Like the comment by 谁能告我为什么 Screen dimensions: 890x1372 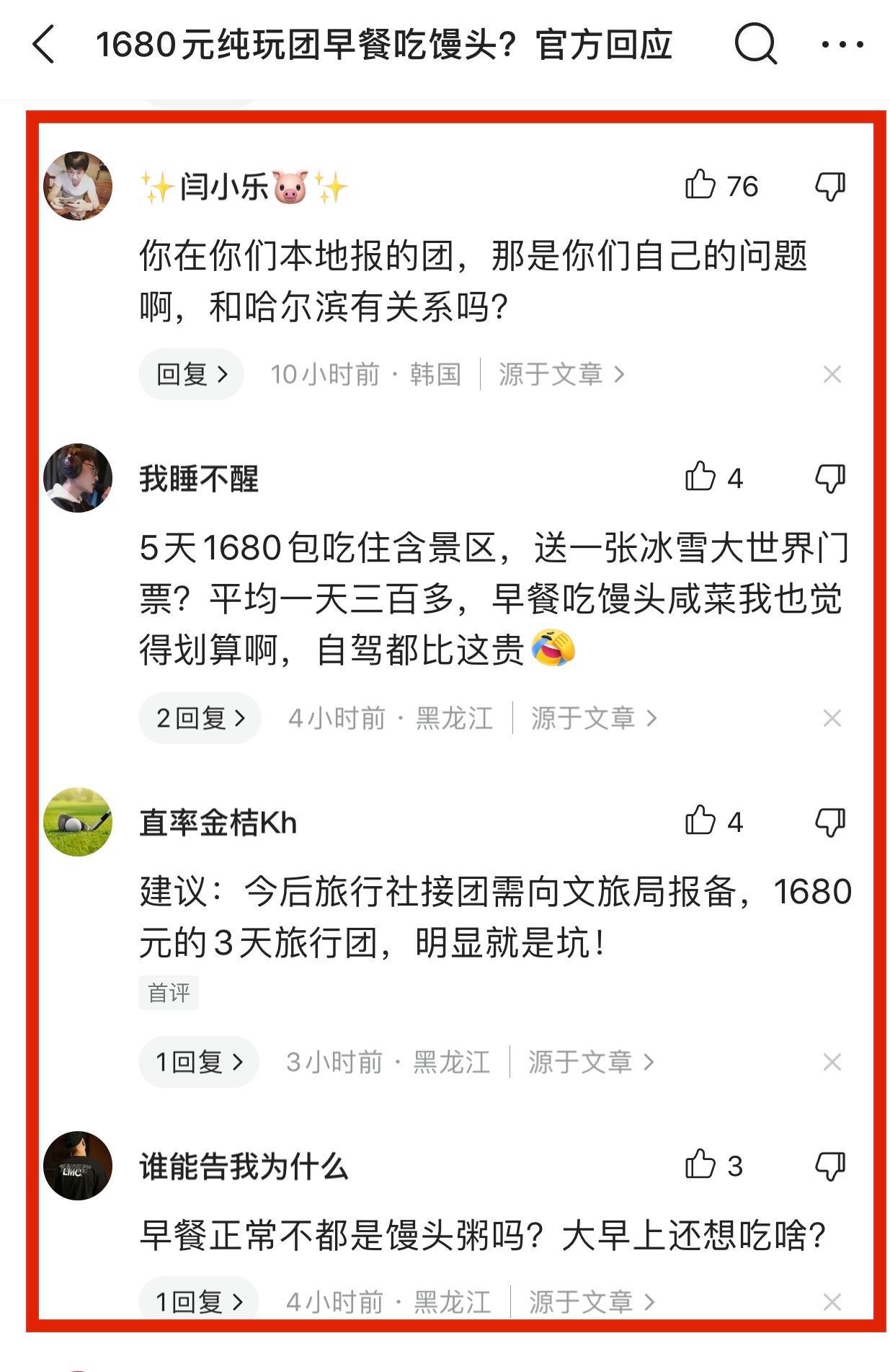coord(700,1165)
